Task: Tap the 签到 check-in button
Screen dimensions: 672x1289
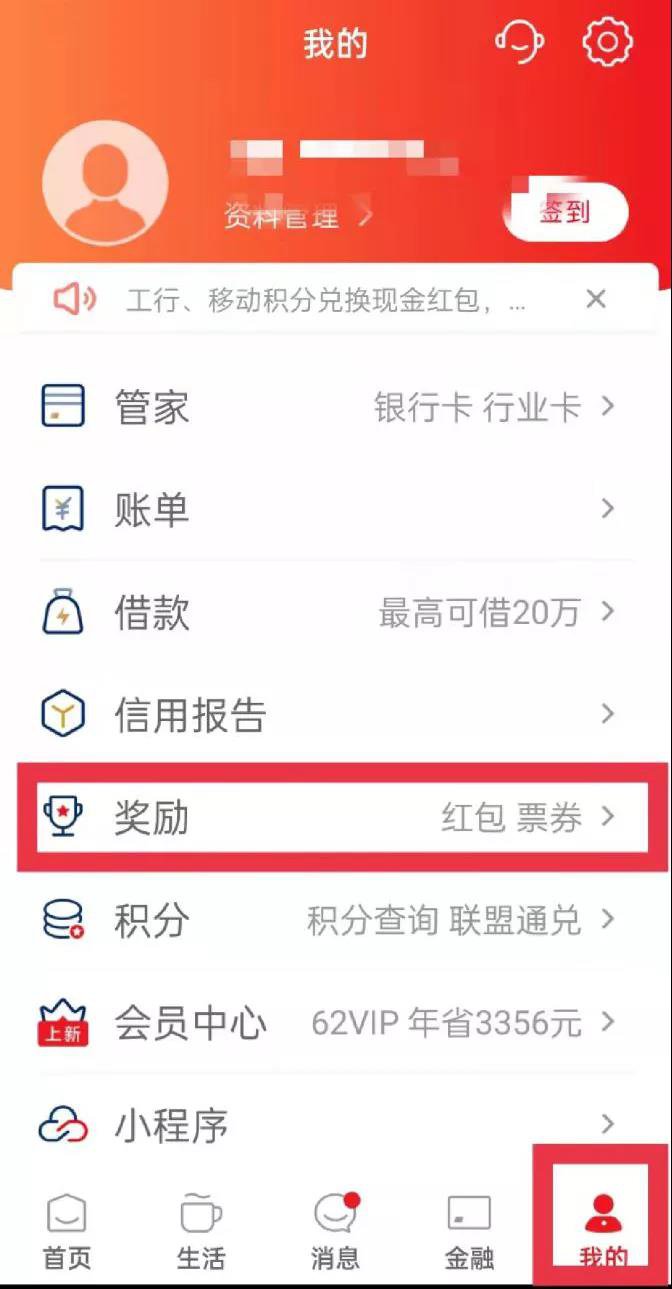Action: pos(566,212)
